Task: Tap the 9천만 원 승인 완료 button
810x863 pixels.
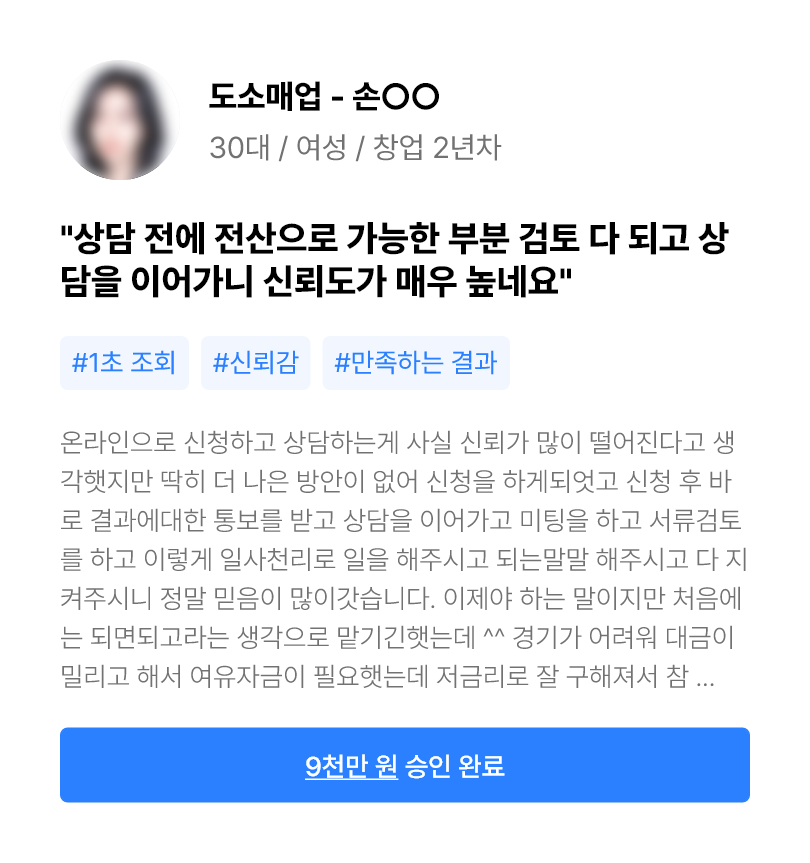Action: pyautogui.click(x=404, y=765)
